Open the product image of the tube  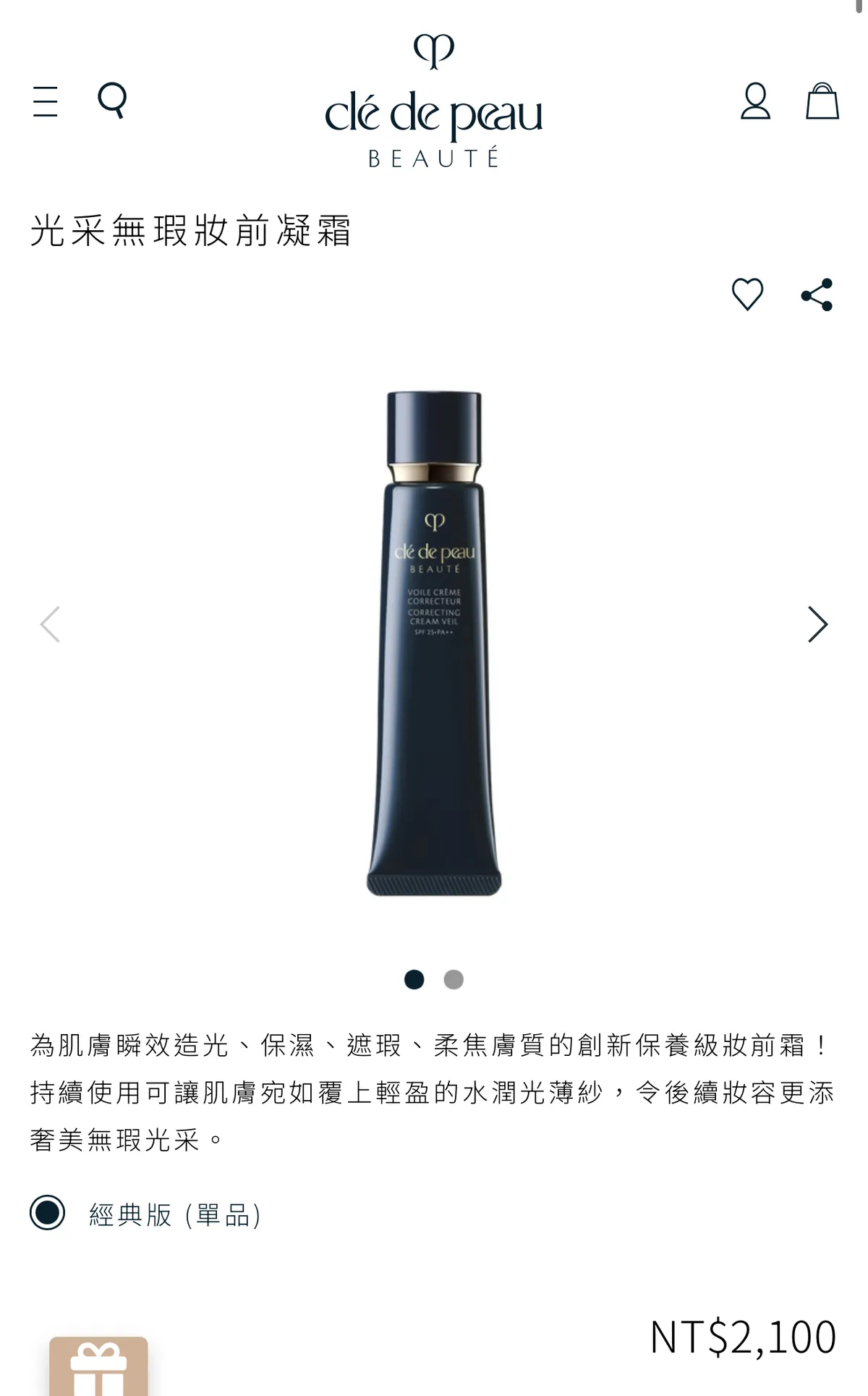tap(434, 644)
